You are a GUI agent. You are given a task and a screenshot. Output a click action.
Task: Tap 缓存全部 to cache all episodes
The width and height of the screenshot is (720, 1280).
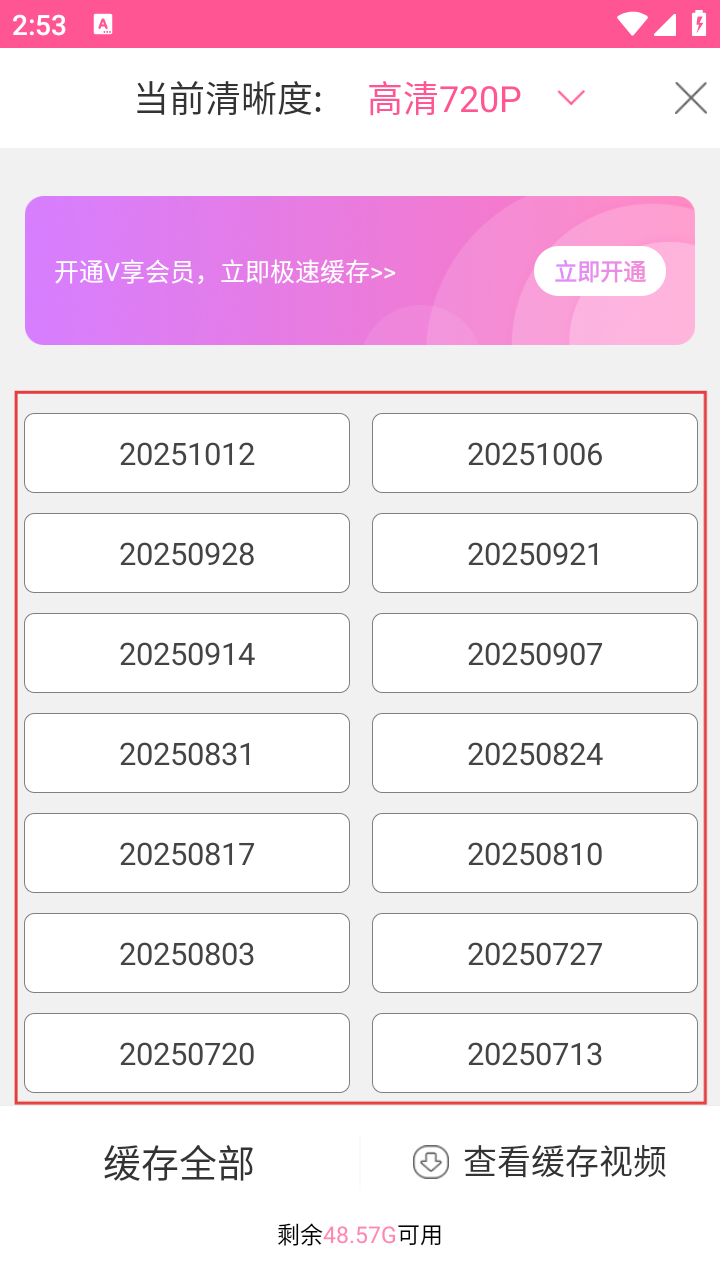(180, 1163)
